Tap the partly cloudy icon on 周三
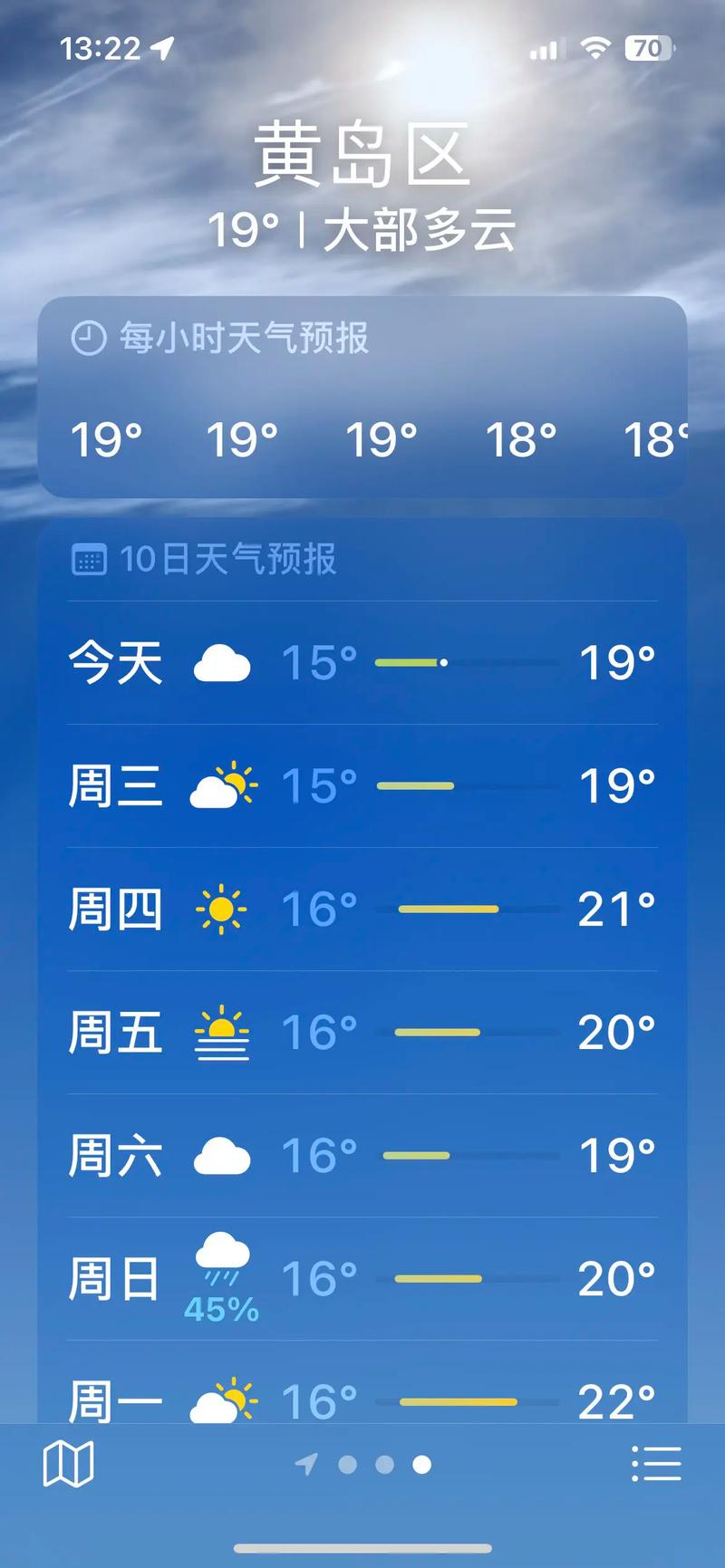 click(220, 784)
